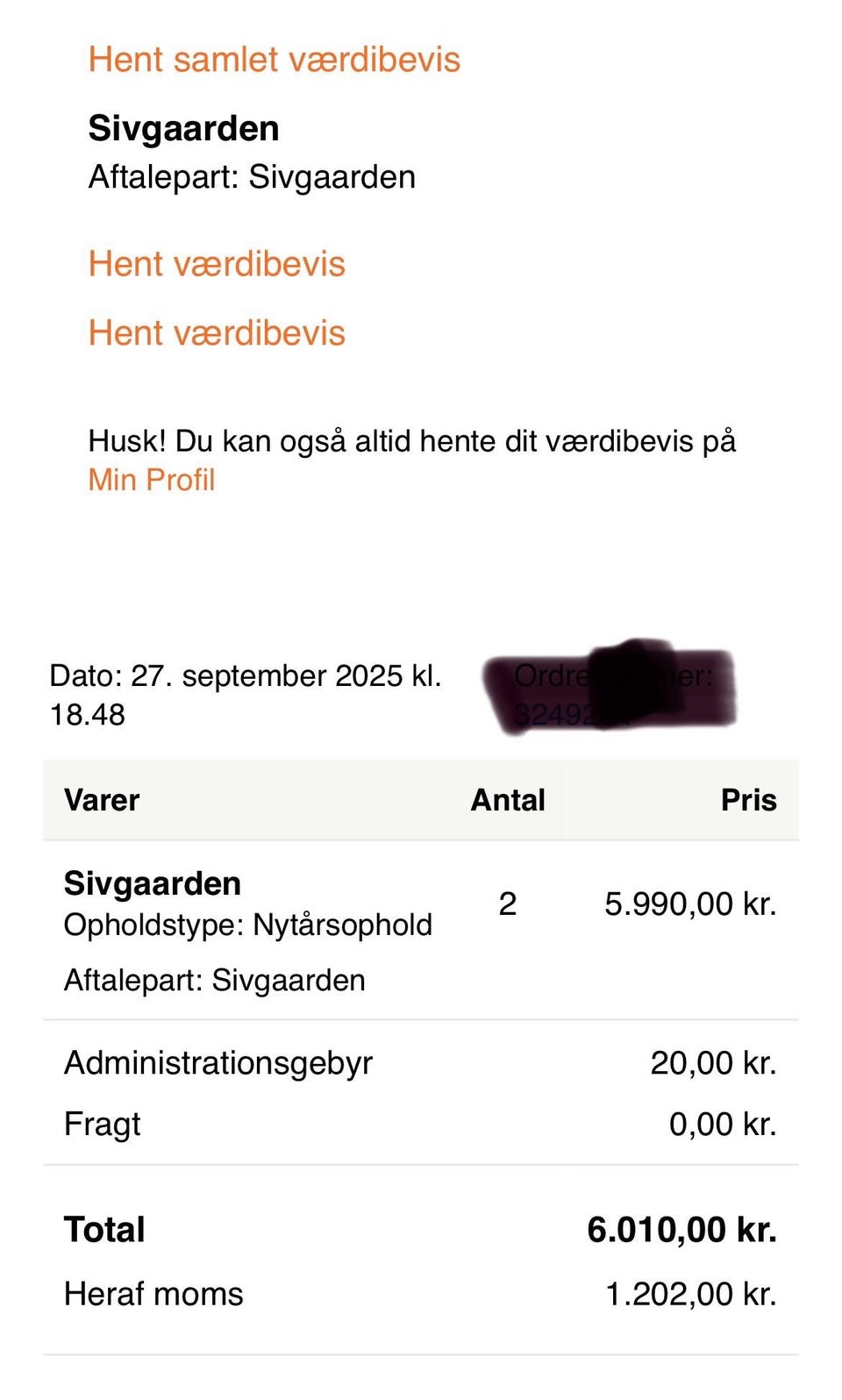The image size is (842, 1400).
Task: Open the Hent samlet værdibevis link
Action: [274, 60]
